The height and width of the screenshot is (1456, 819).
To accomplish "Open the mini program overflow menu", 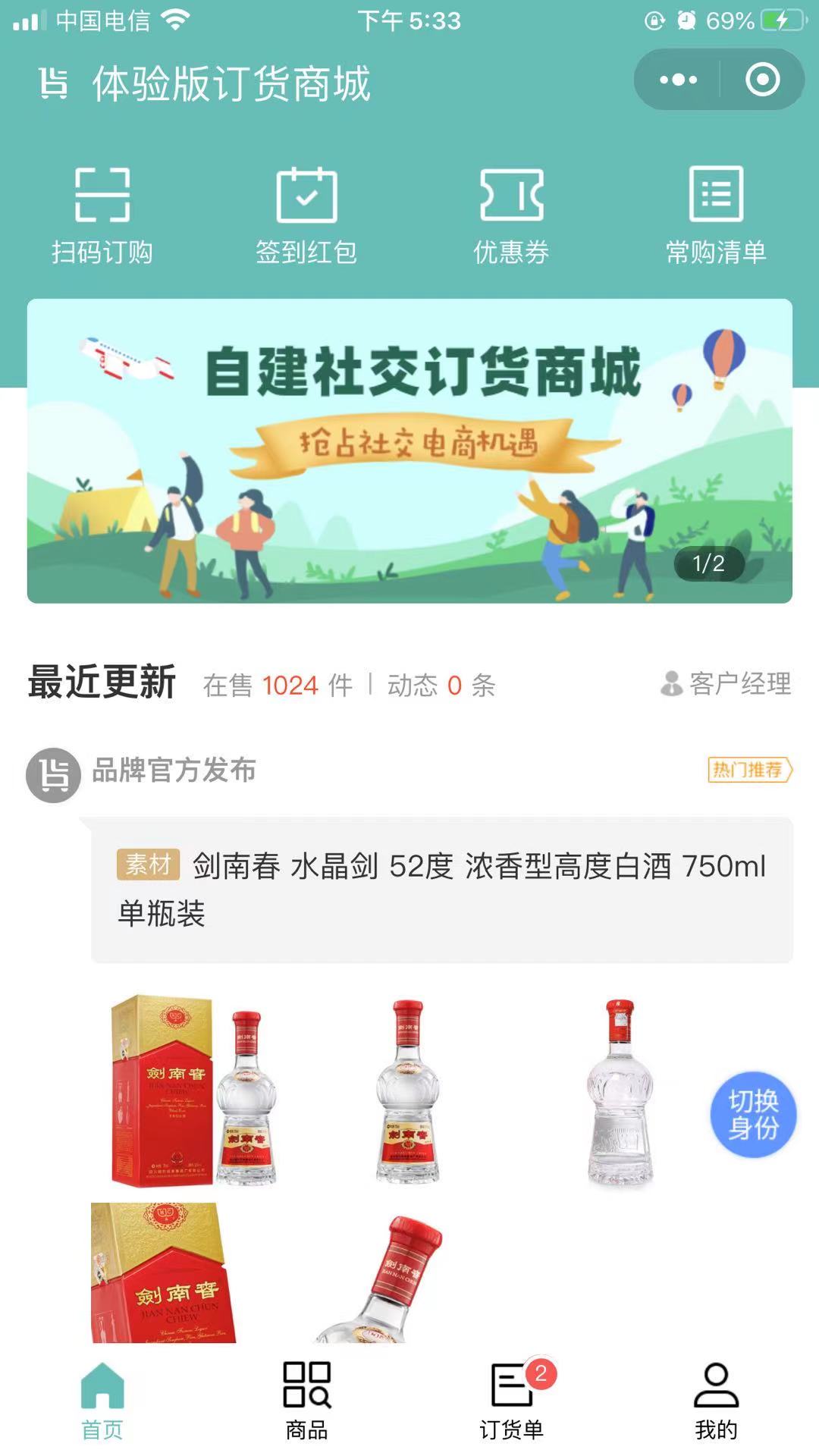I will [x=678, y=80].
